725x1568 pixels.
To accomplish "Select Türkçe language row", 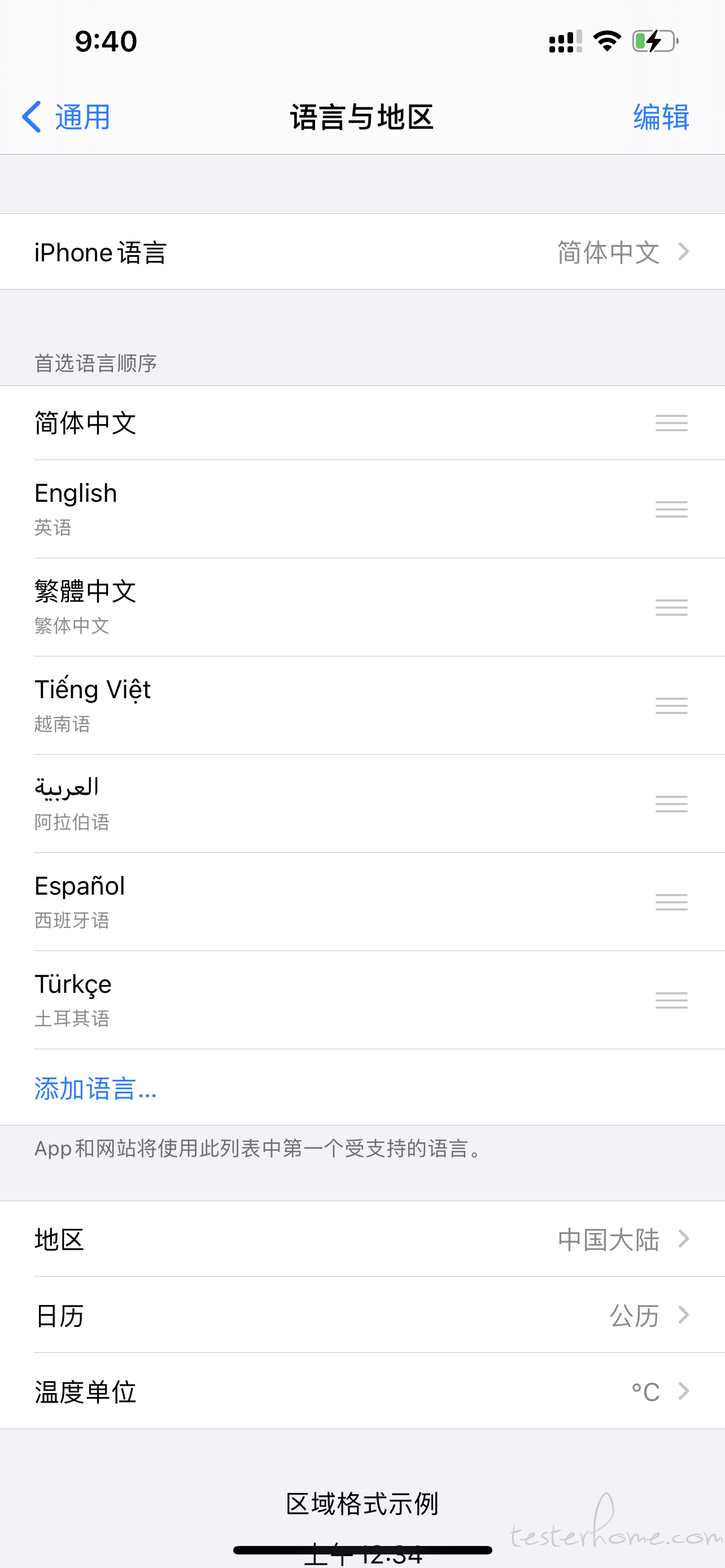I will 362,1000.
